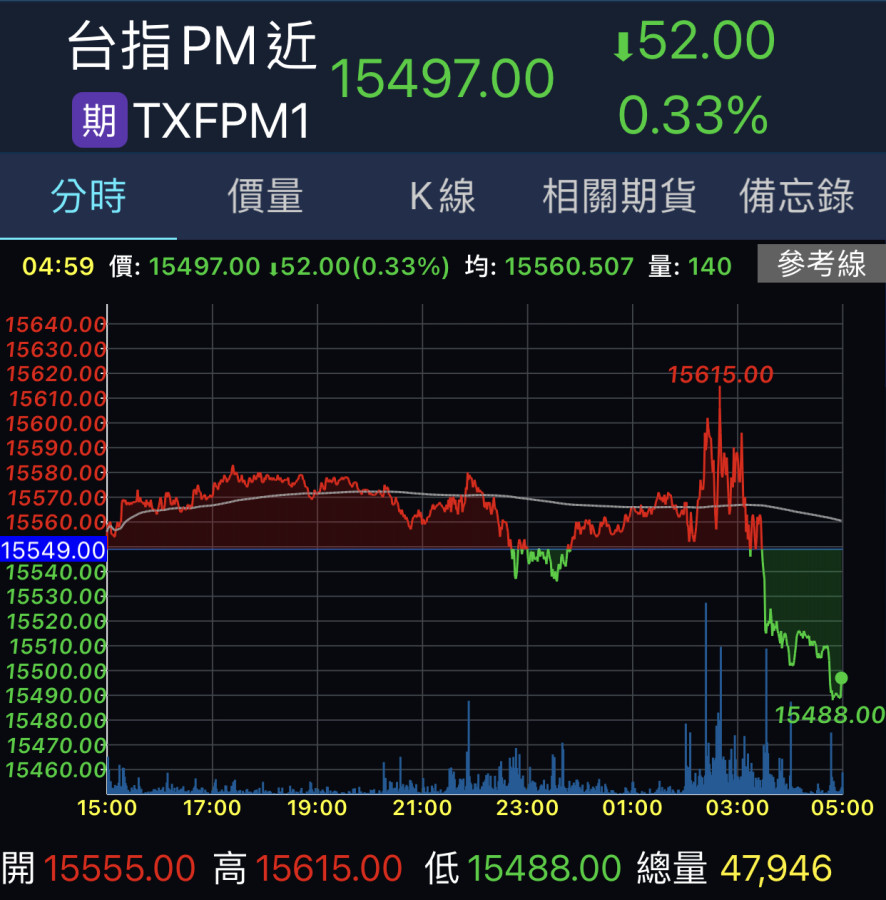886x900 pixels.
Task: Tap the 參考線 button
Action: click(820, 265)
